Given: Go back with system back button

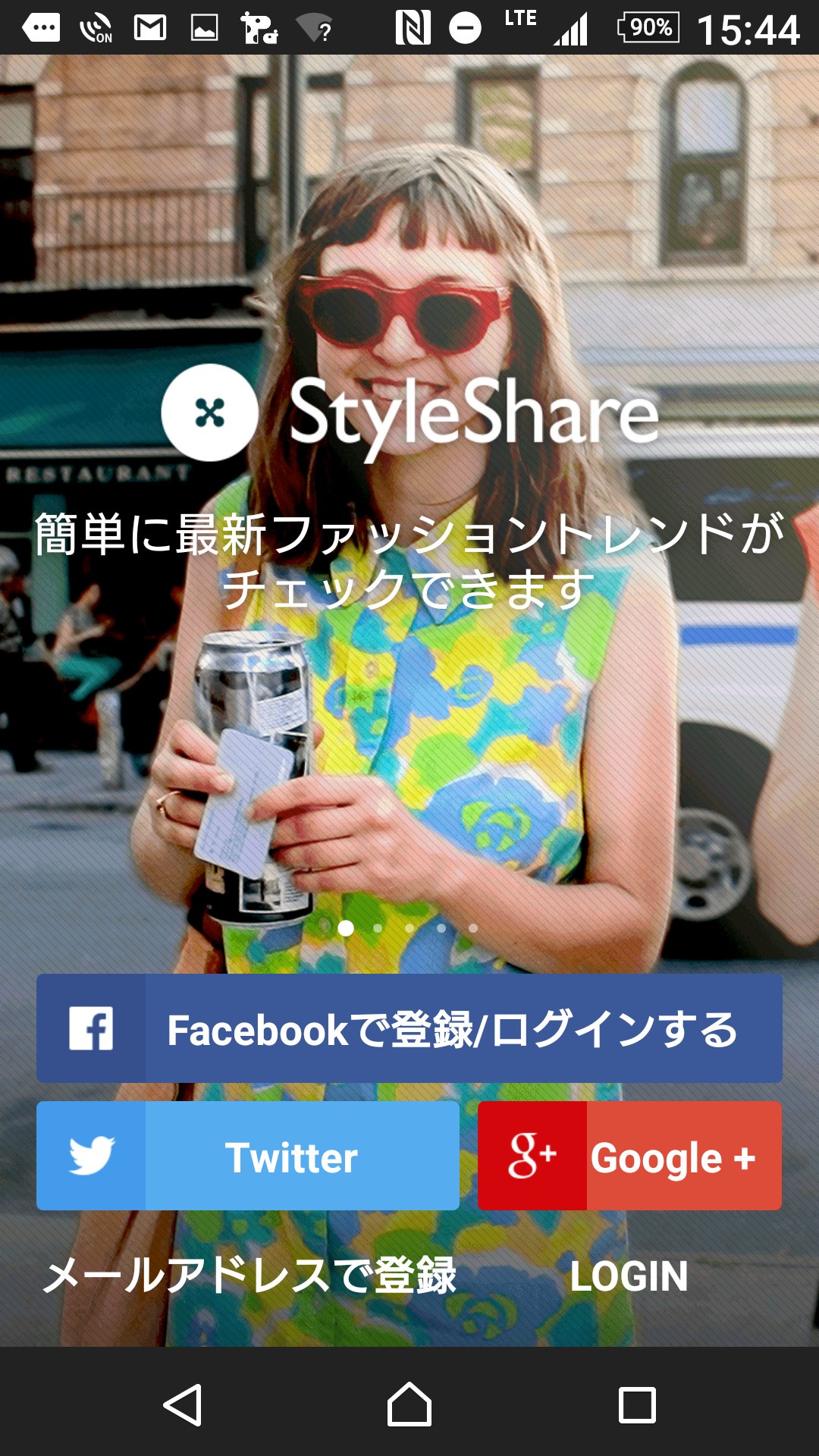Looking at the screenshot, I should 183,1404.
